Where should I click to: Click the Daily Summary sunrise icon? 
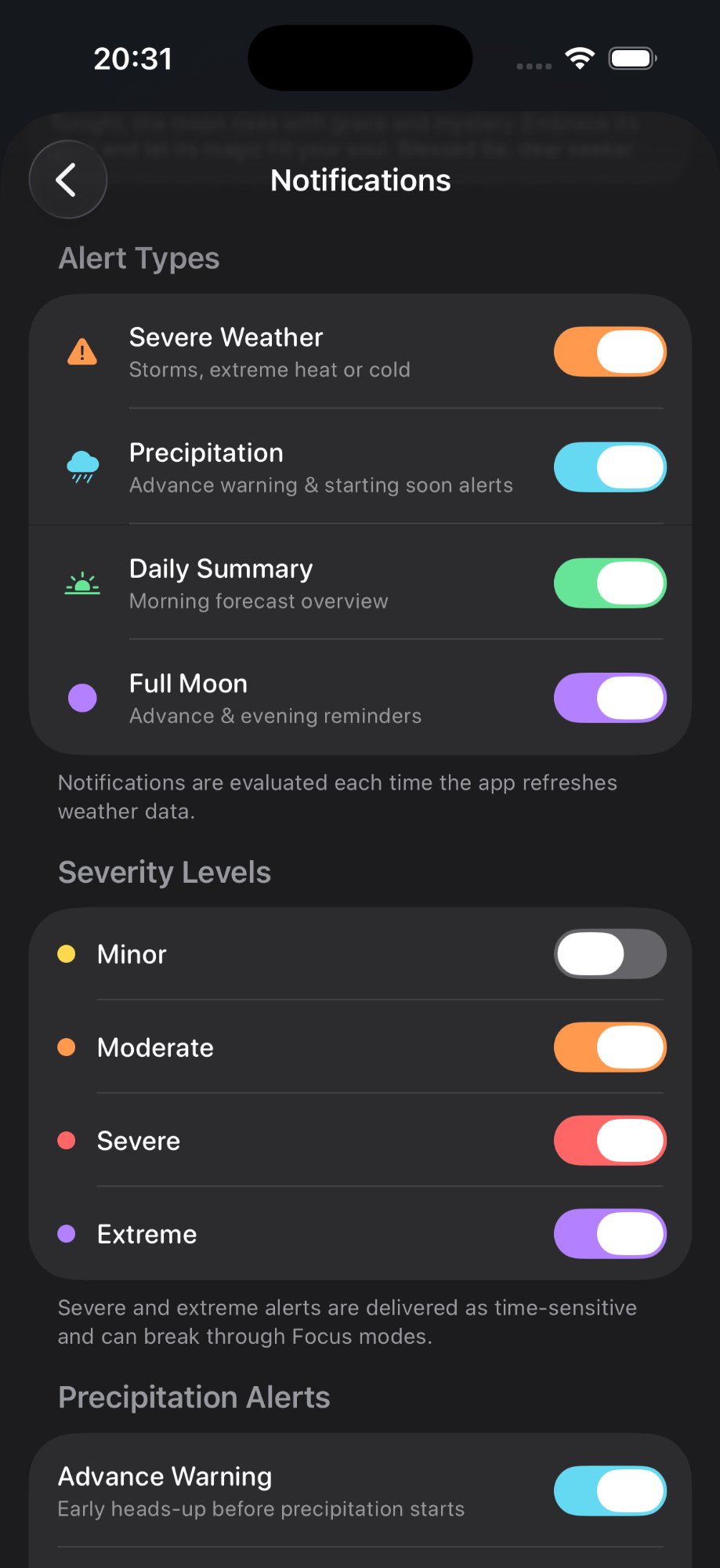click(81, 583)
